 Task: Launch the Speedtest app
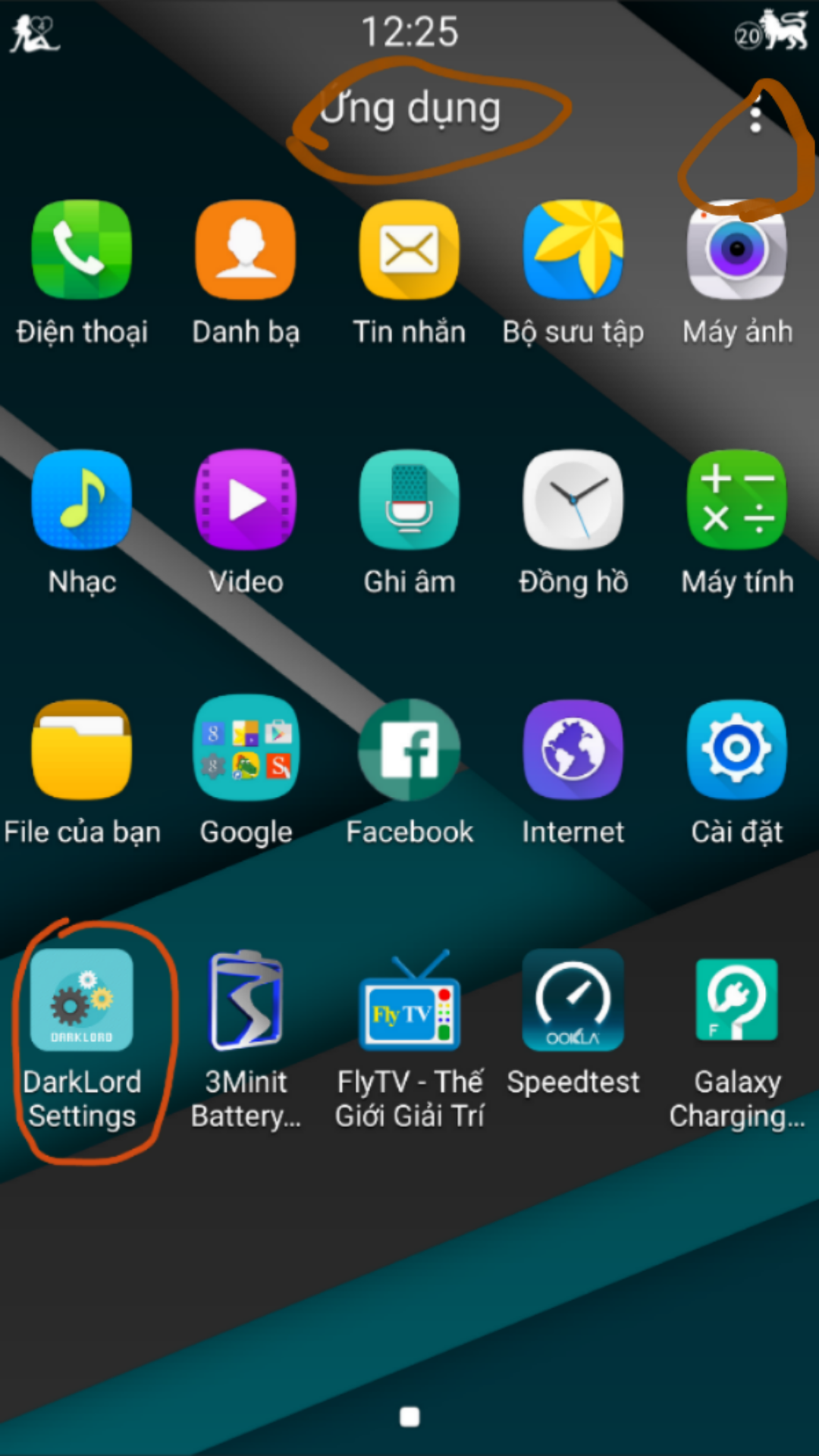point(573,999)
